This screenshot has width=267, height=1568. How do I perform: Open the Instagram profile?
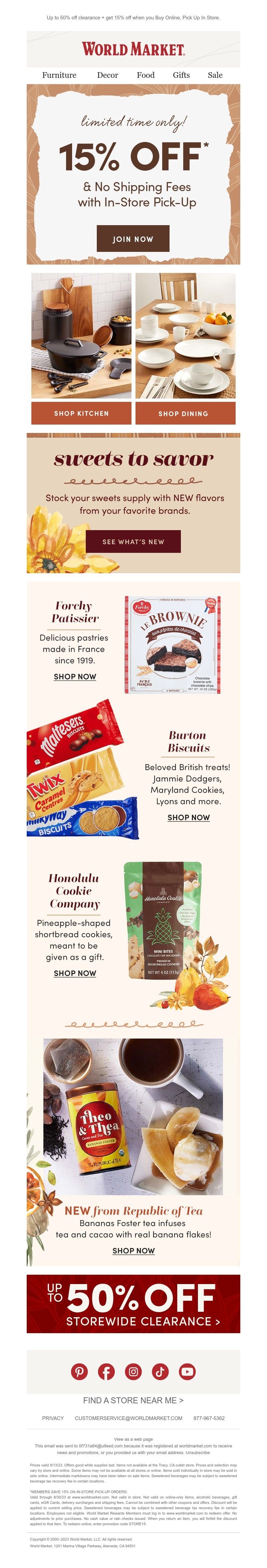[x=133, y=1371]
